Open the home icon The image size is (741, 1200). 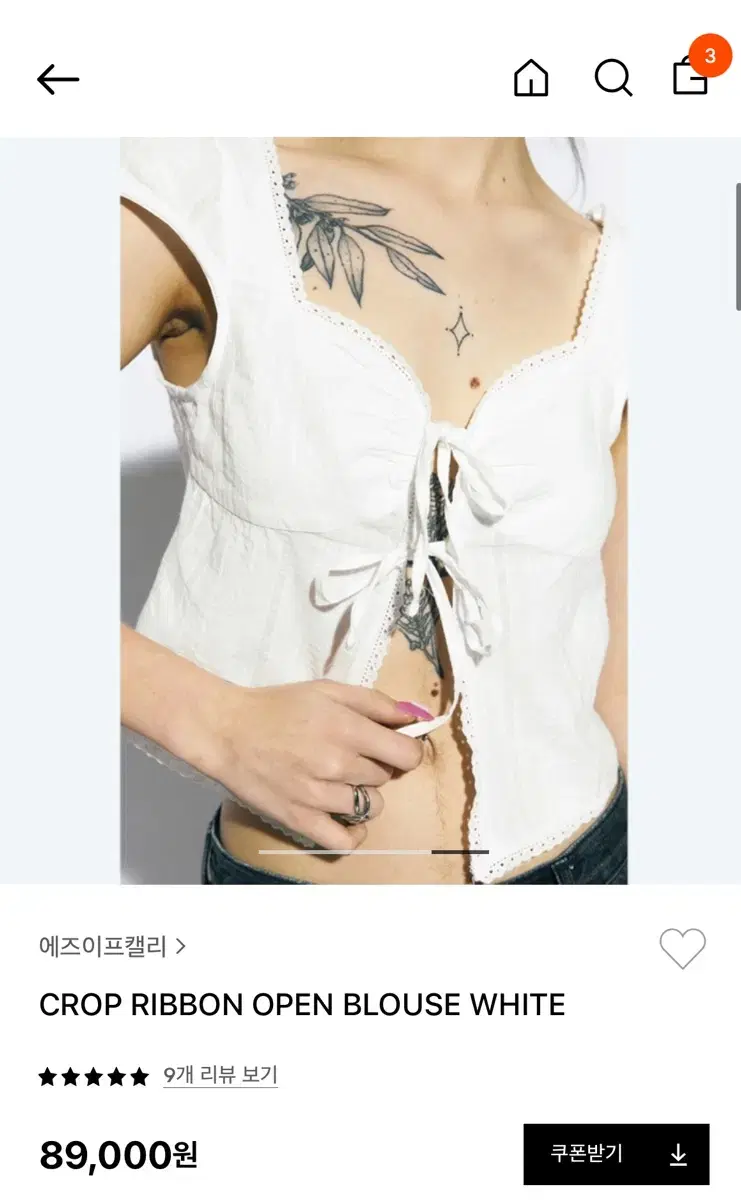coord(531,78)
